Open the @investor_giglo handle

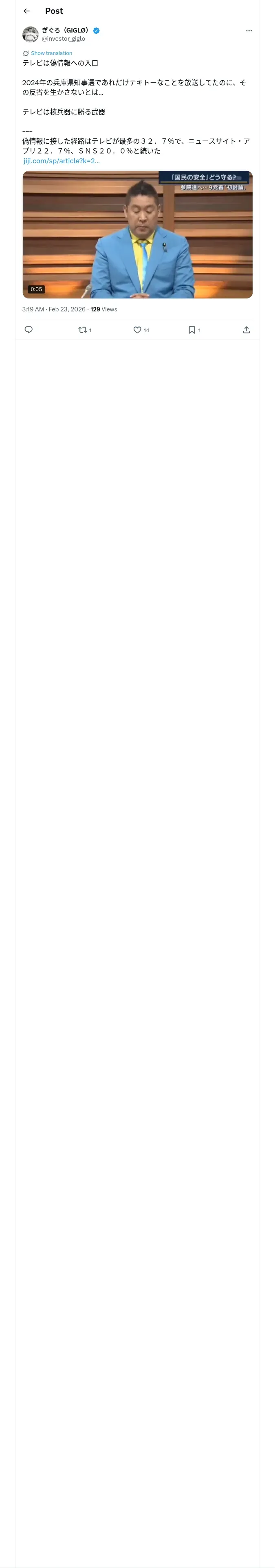(x=64, y=39)
